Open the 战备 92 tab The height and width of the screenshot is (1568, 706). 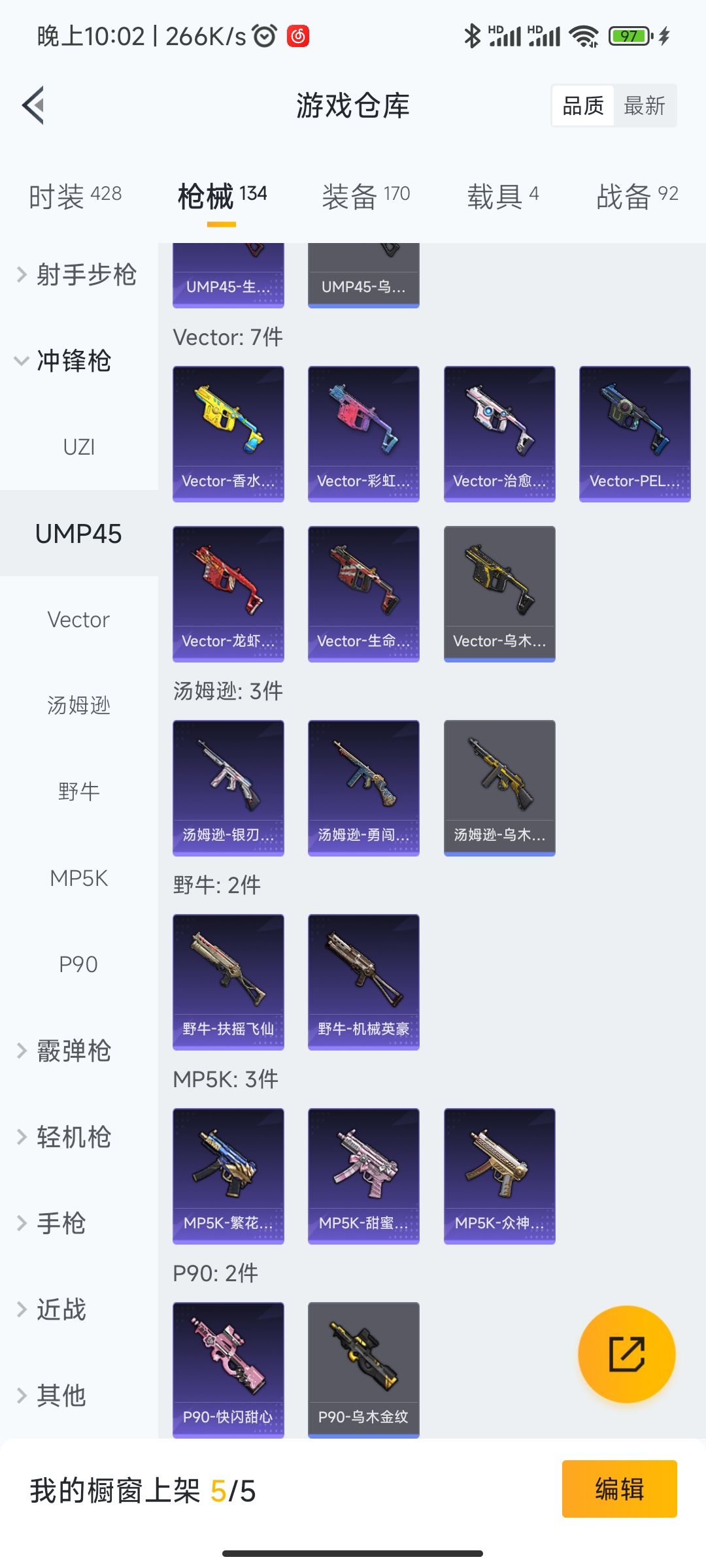click(637, 195)
